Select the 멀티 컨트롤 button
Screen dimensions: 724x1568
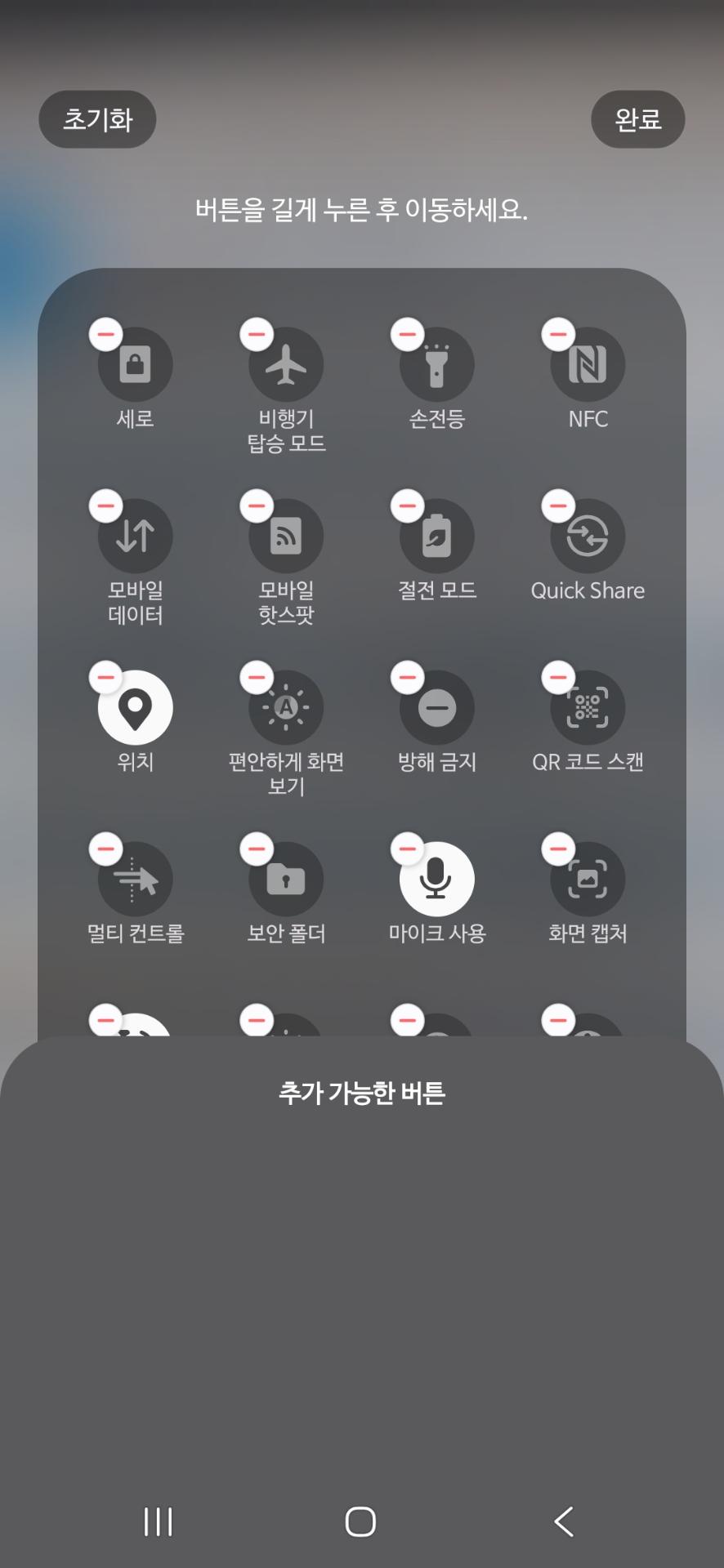point(136,880)
